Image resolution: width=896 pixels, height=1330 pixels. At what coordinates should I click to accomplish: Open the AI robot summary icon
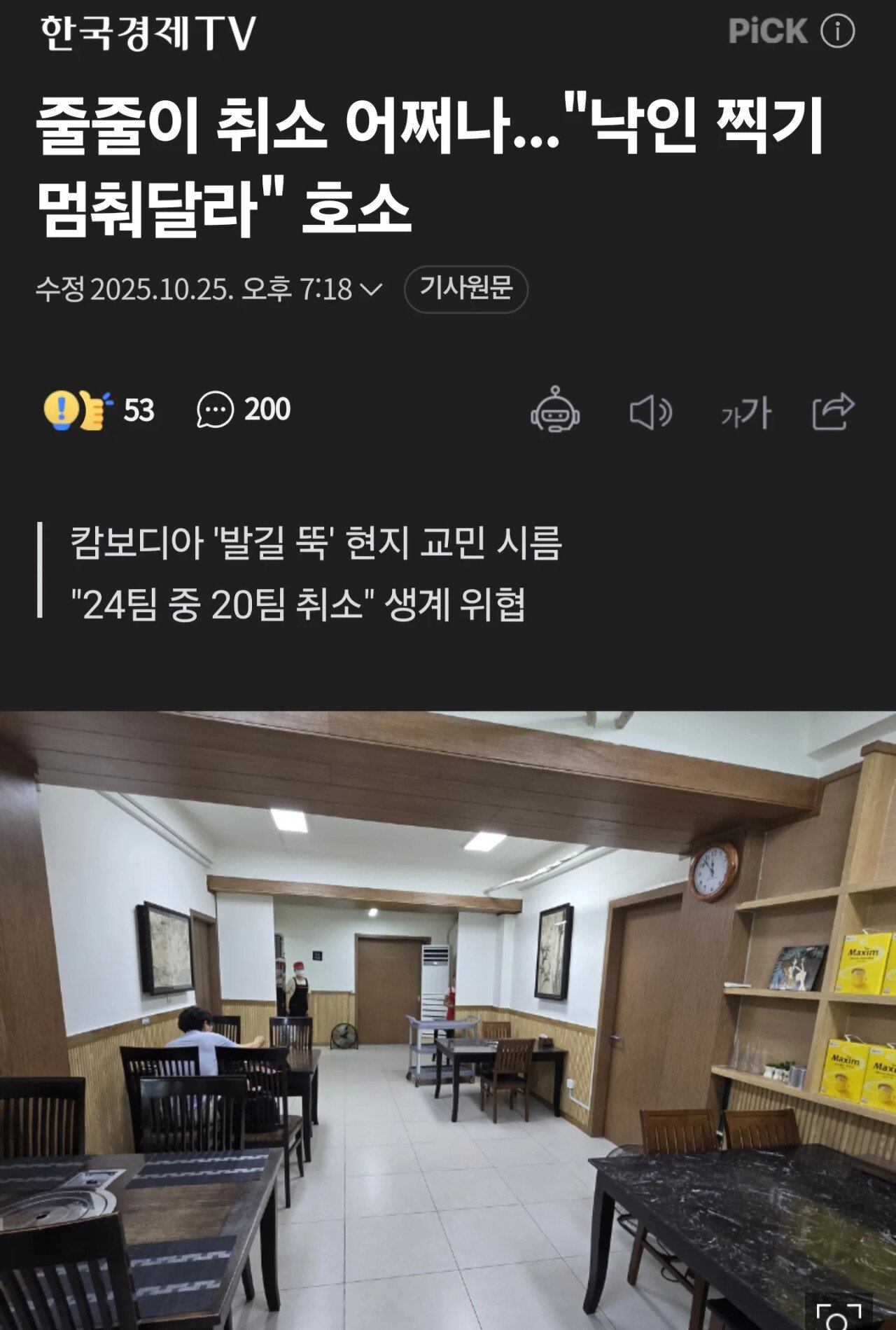coord(555,410)
